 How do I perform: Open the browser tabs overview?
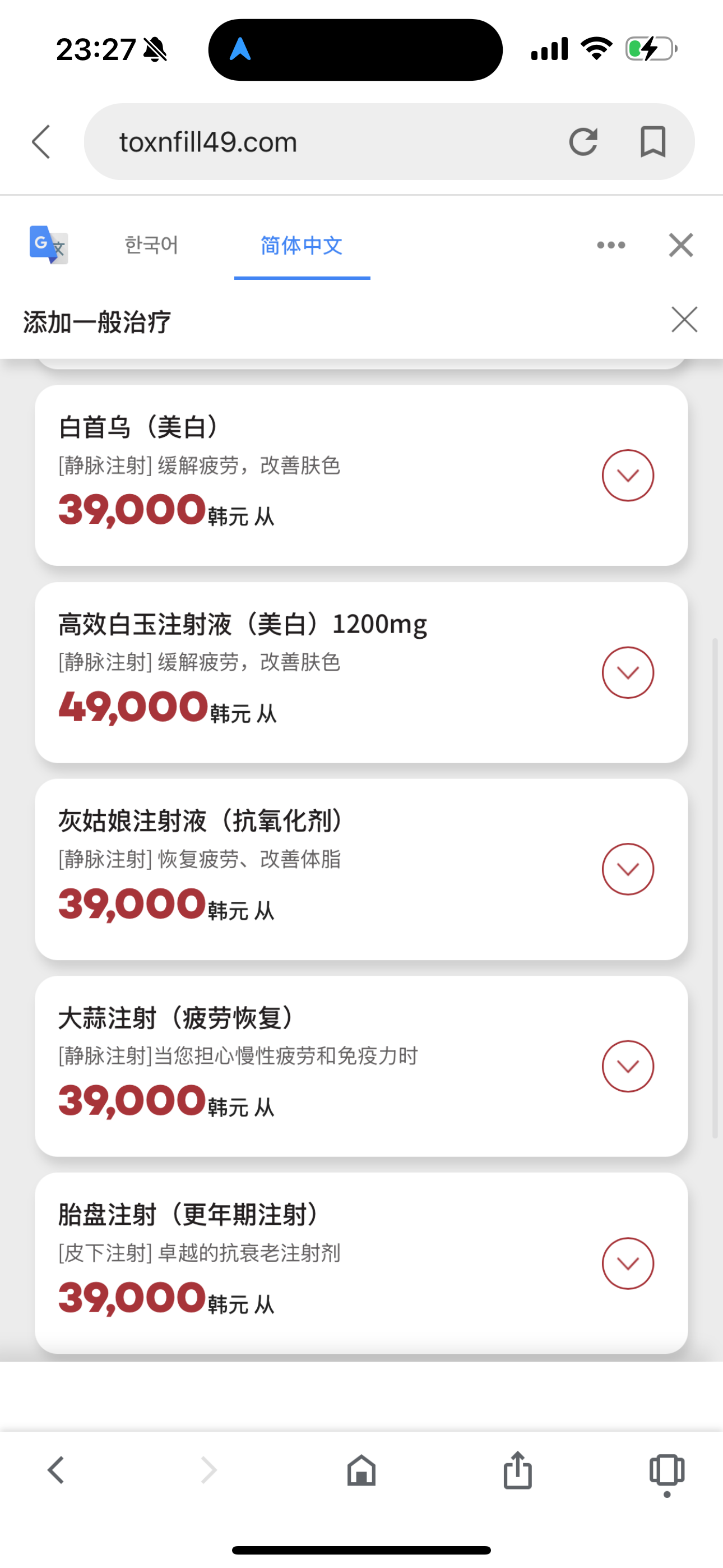pyautogui.click(x=667, y=1473)
